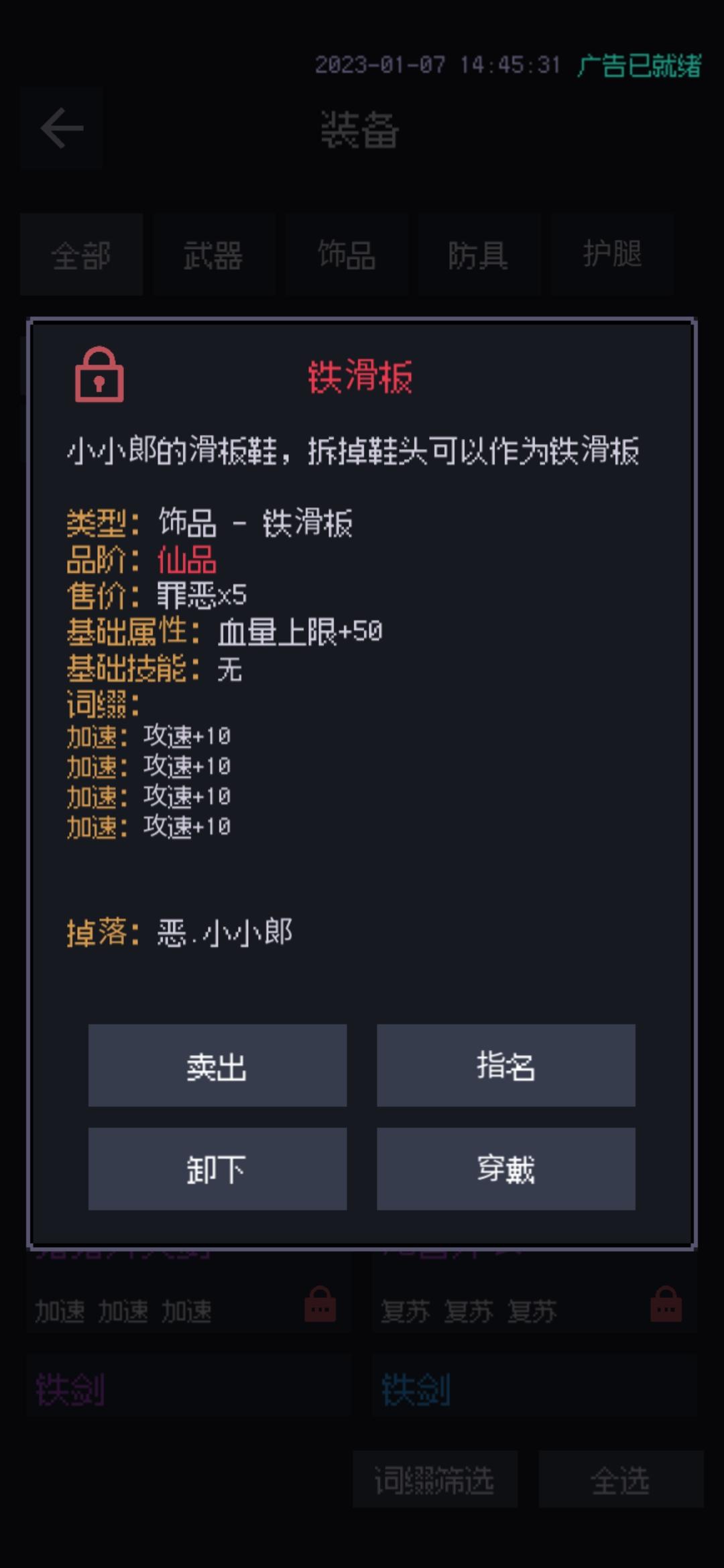Equip the 铁滑板 with 穿戴
The image size is (724, 1568).
pos(505,1169)
